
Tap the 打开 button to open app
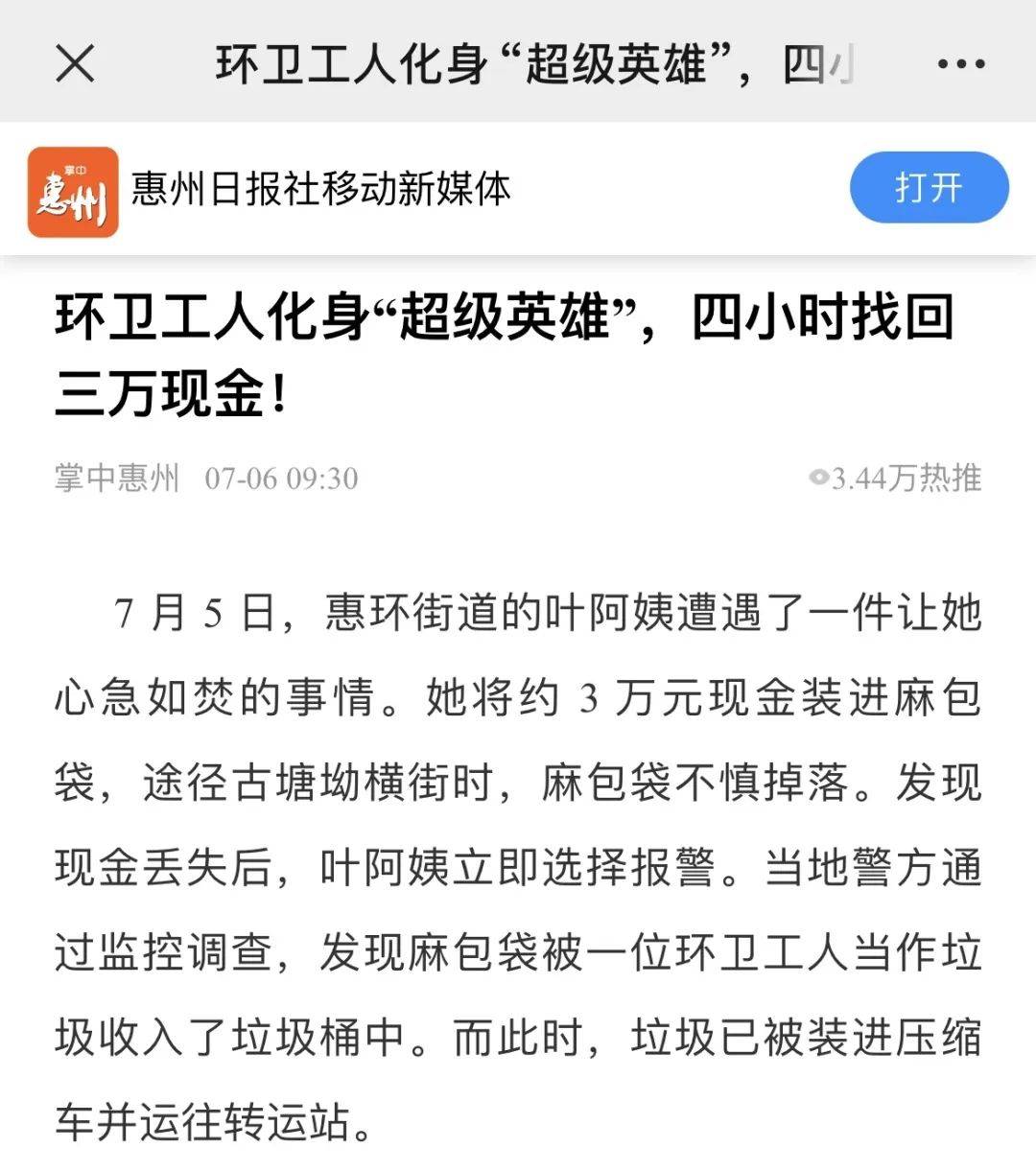click(x=929, y=187)
